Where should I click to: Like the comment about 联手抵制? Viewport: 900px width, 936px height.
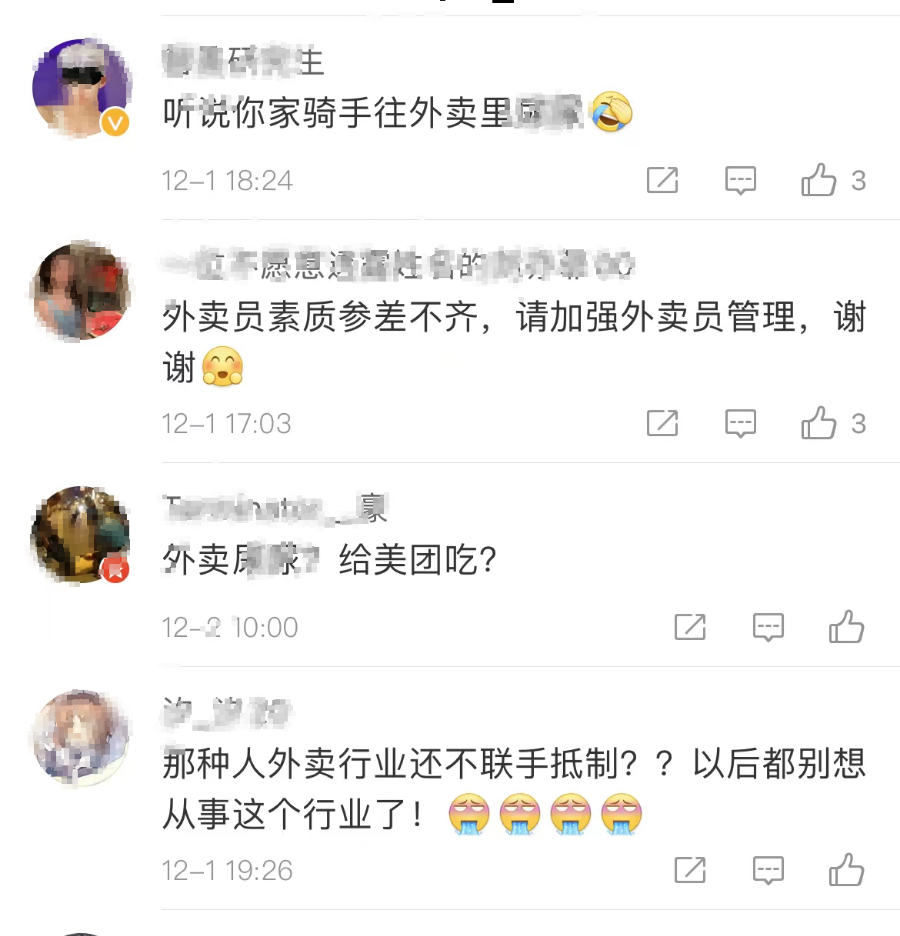click(x=846, y=871)
